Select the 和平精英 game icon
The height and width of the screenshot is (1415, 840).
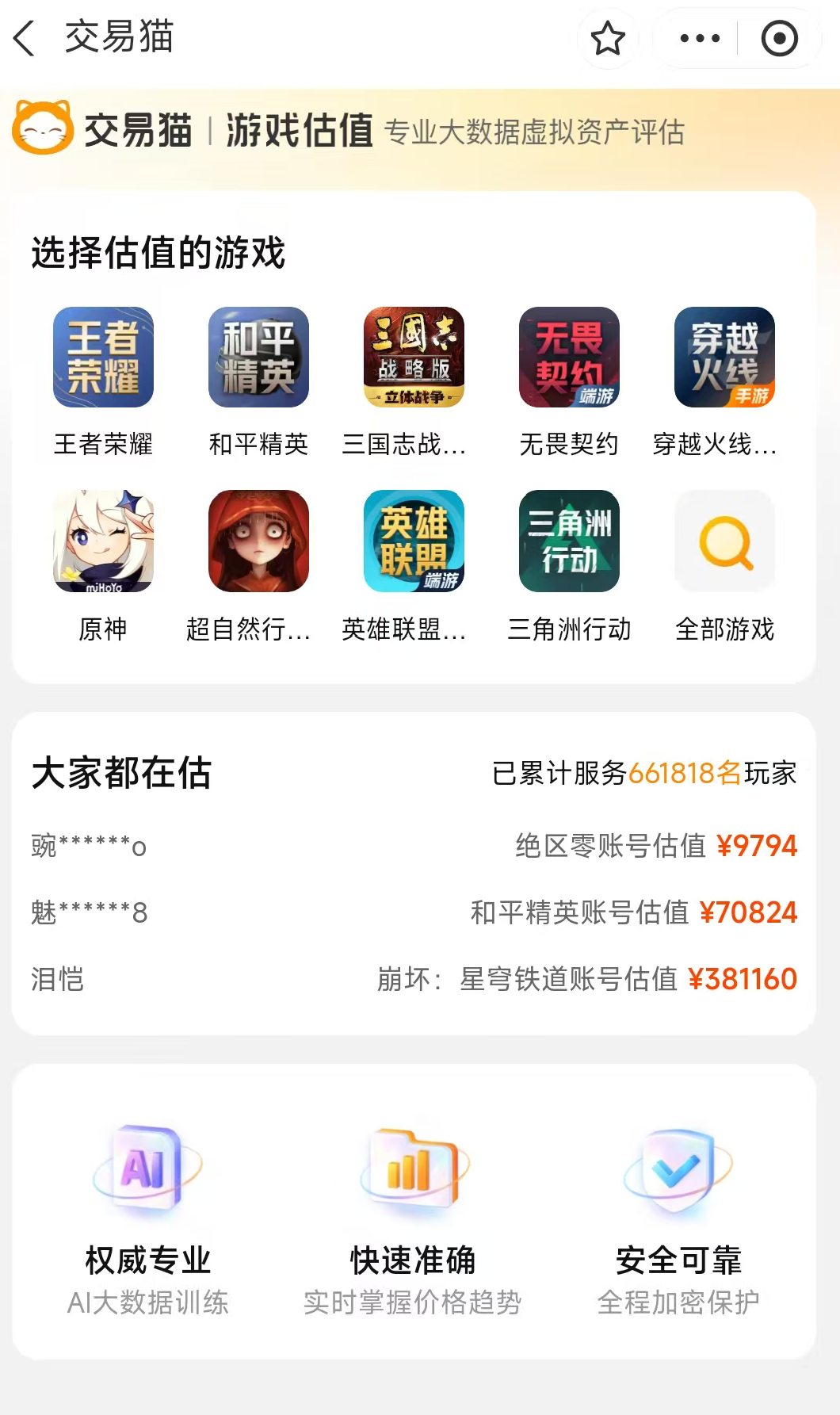(259, 359)
